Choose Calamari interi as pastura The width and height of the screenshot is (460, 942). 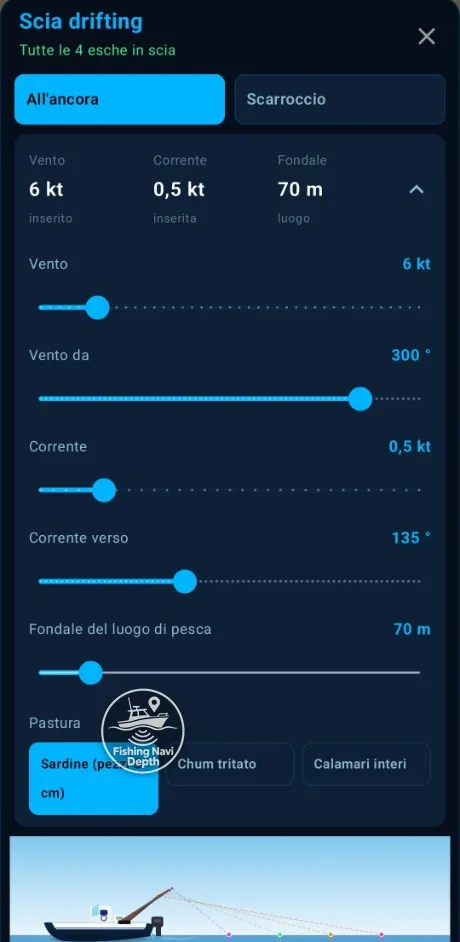[366, 764]
